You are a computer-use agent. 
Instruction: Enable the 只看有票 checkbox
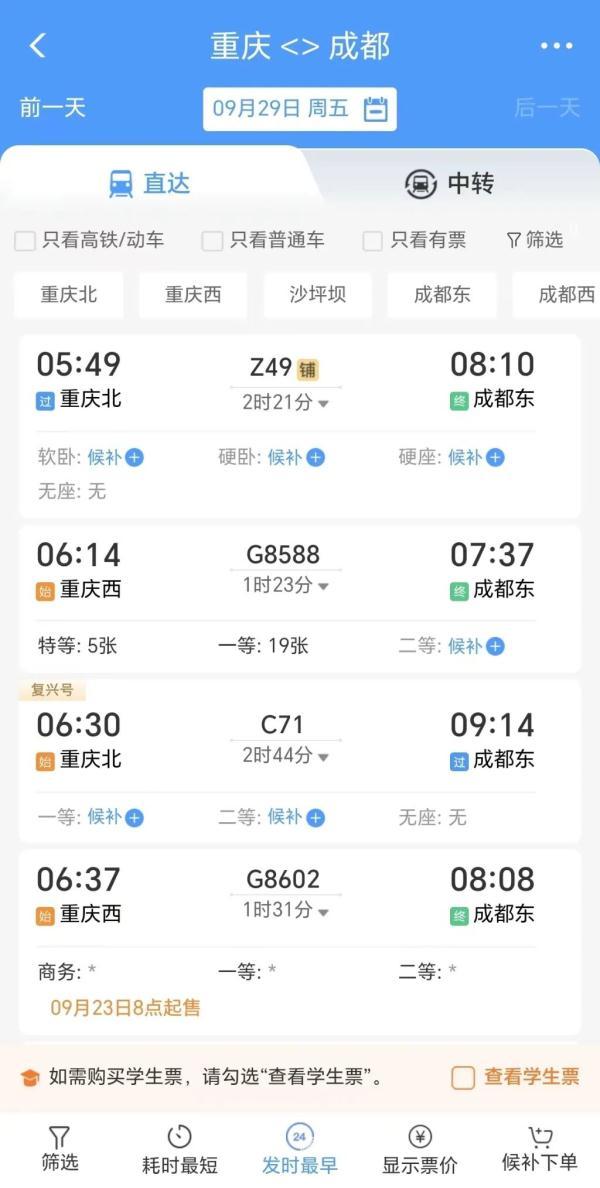point(373,241)
